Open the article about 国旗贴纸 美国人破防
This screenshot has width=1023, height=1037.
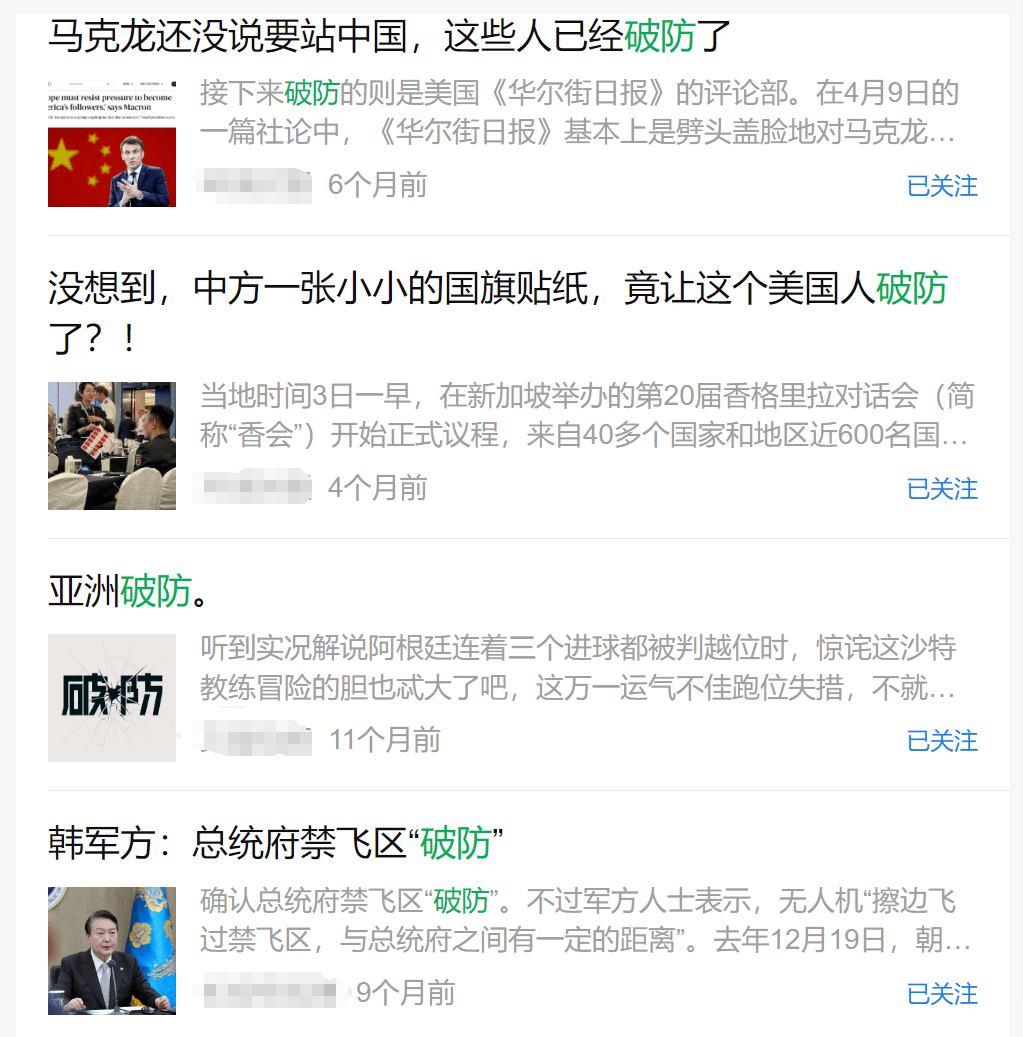(497, 290)
